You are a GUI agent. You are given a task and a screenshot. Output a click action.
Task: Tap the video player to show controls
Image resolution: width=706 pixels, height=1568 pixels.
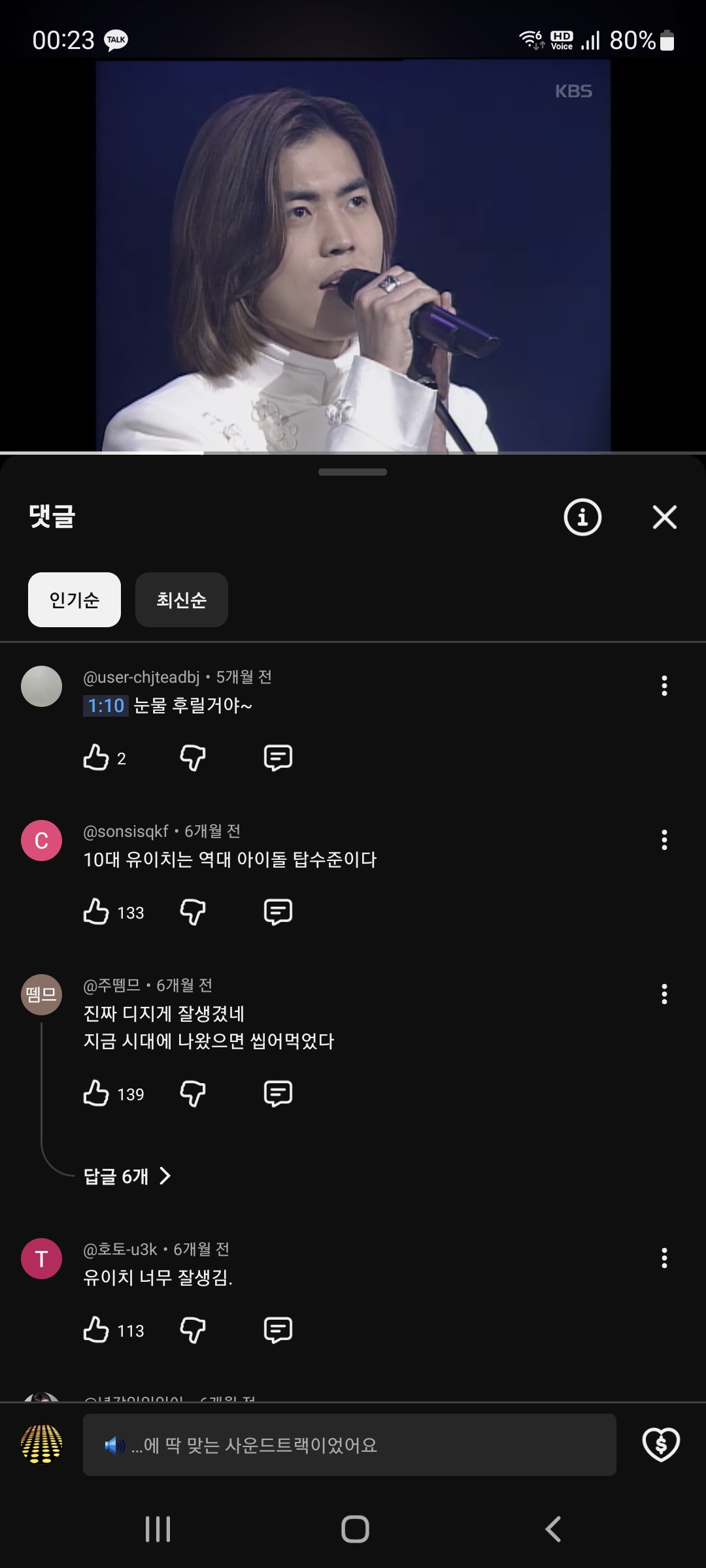coord(353,255)
